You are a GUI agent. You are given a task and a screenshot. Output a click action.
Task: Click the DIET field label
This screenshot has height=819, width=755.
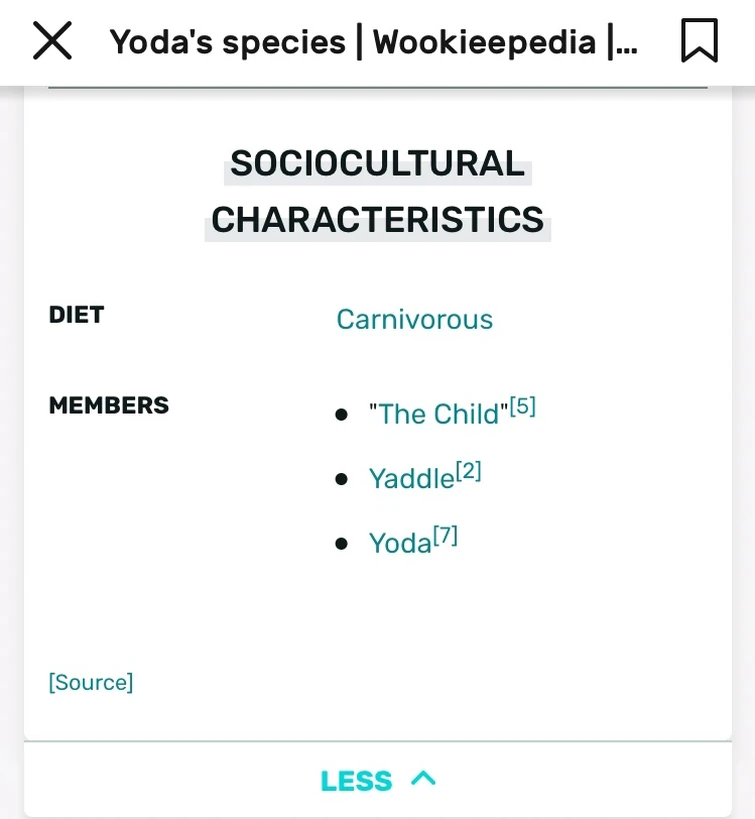(x=76, y=314)
